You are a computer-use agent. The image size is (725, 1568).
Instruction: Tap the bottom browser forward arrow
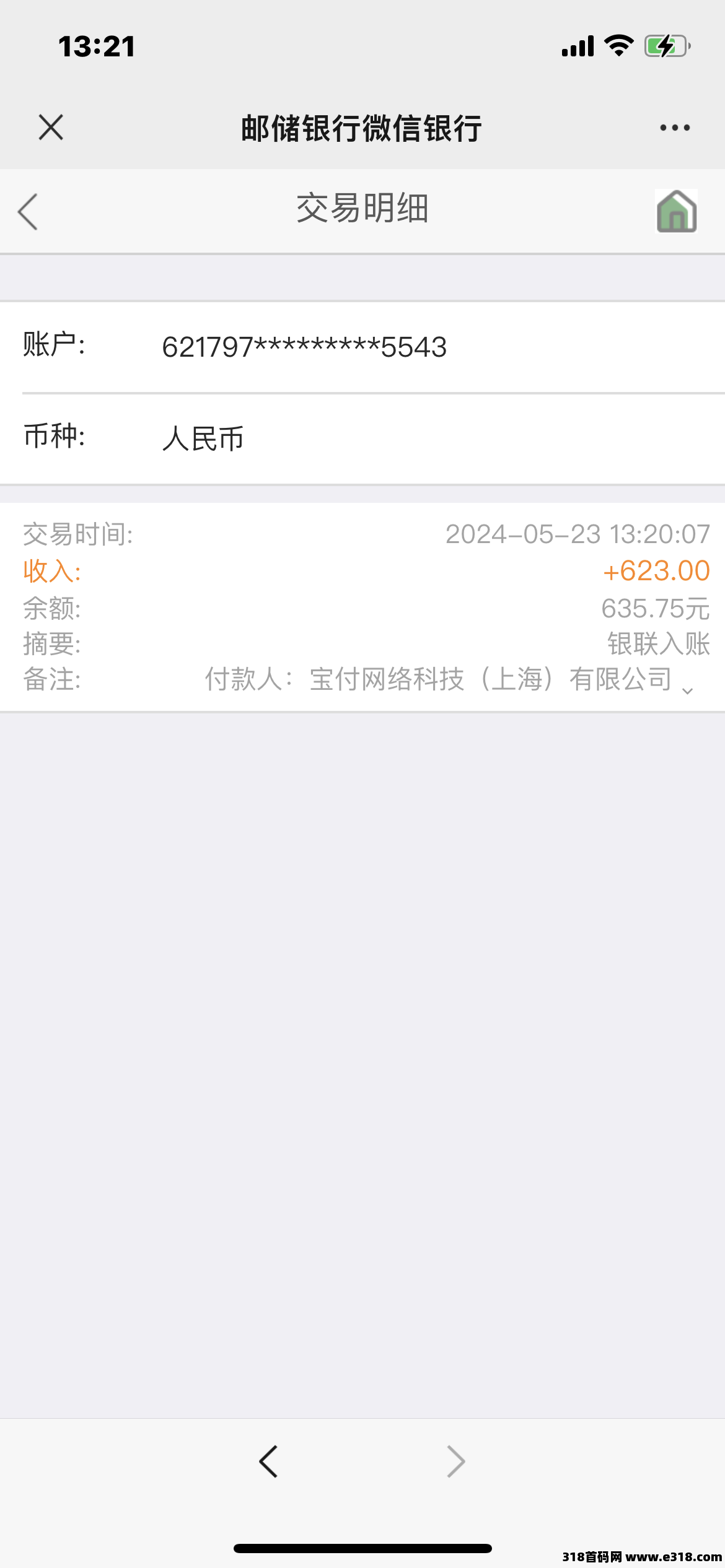456,1461
